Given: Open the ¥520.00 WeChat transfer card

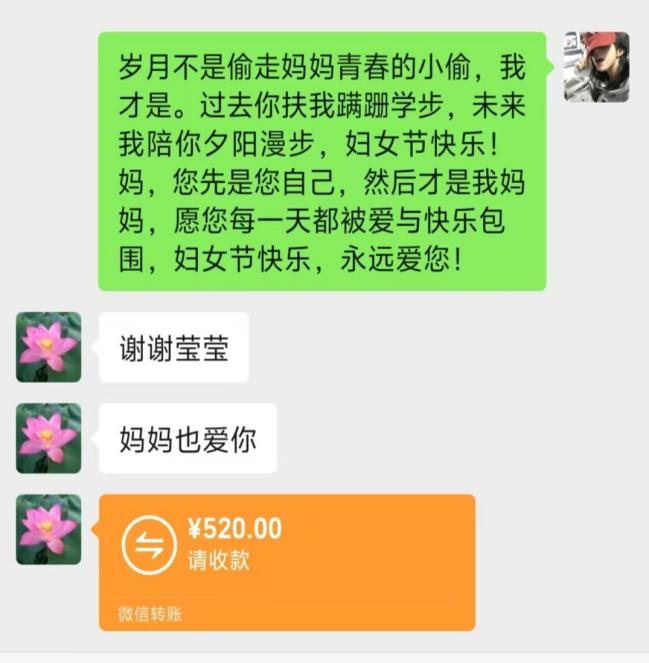Looking at the screenshot, I should pyautogui.click(x=286, y=561).
